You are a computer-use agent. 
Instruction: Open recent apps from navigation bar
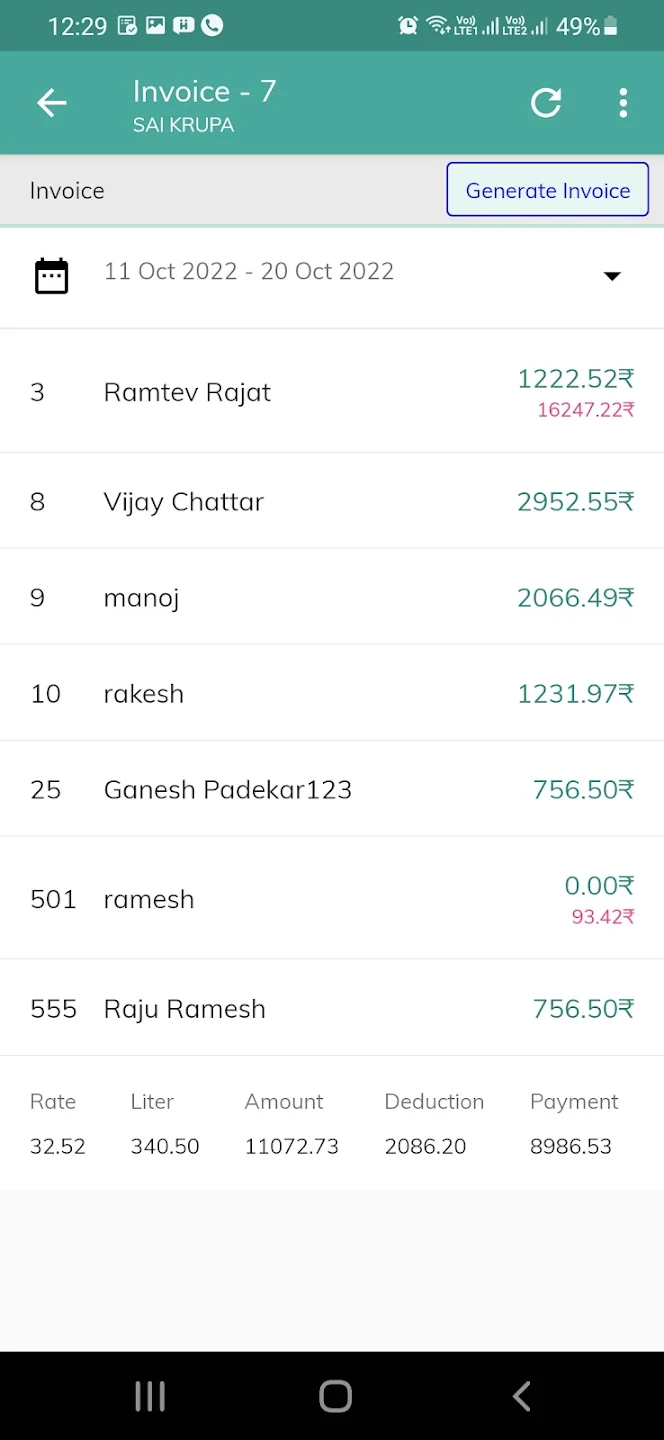(x=150, y=1396)
